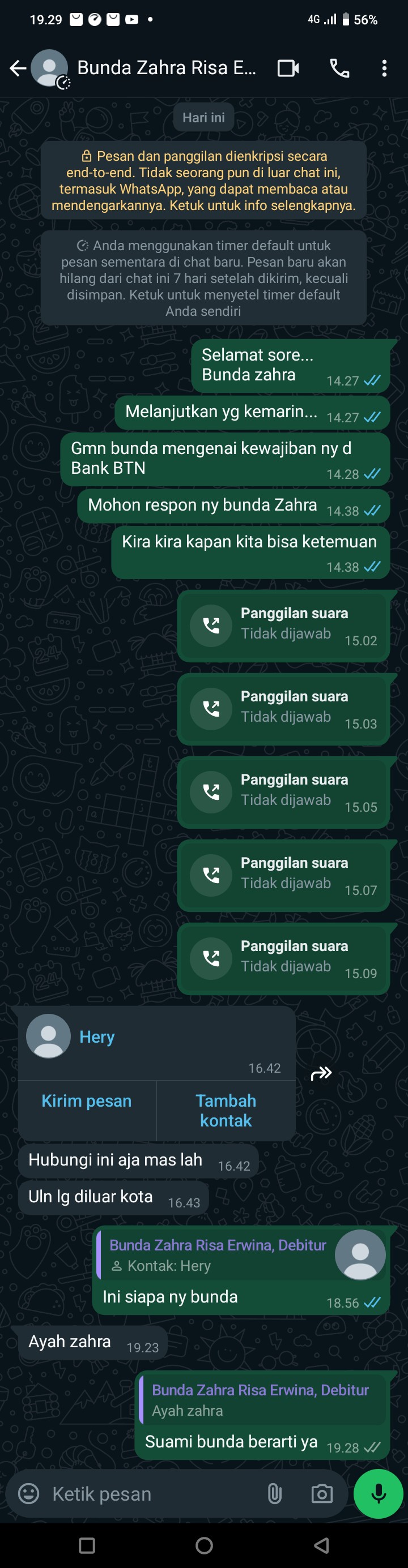The height and width of the screenshot is (1568, 408).
Task: View the shared contact Hery
Action: pyautogui.click(x=97, y=1036)
